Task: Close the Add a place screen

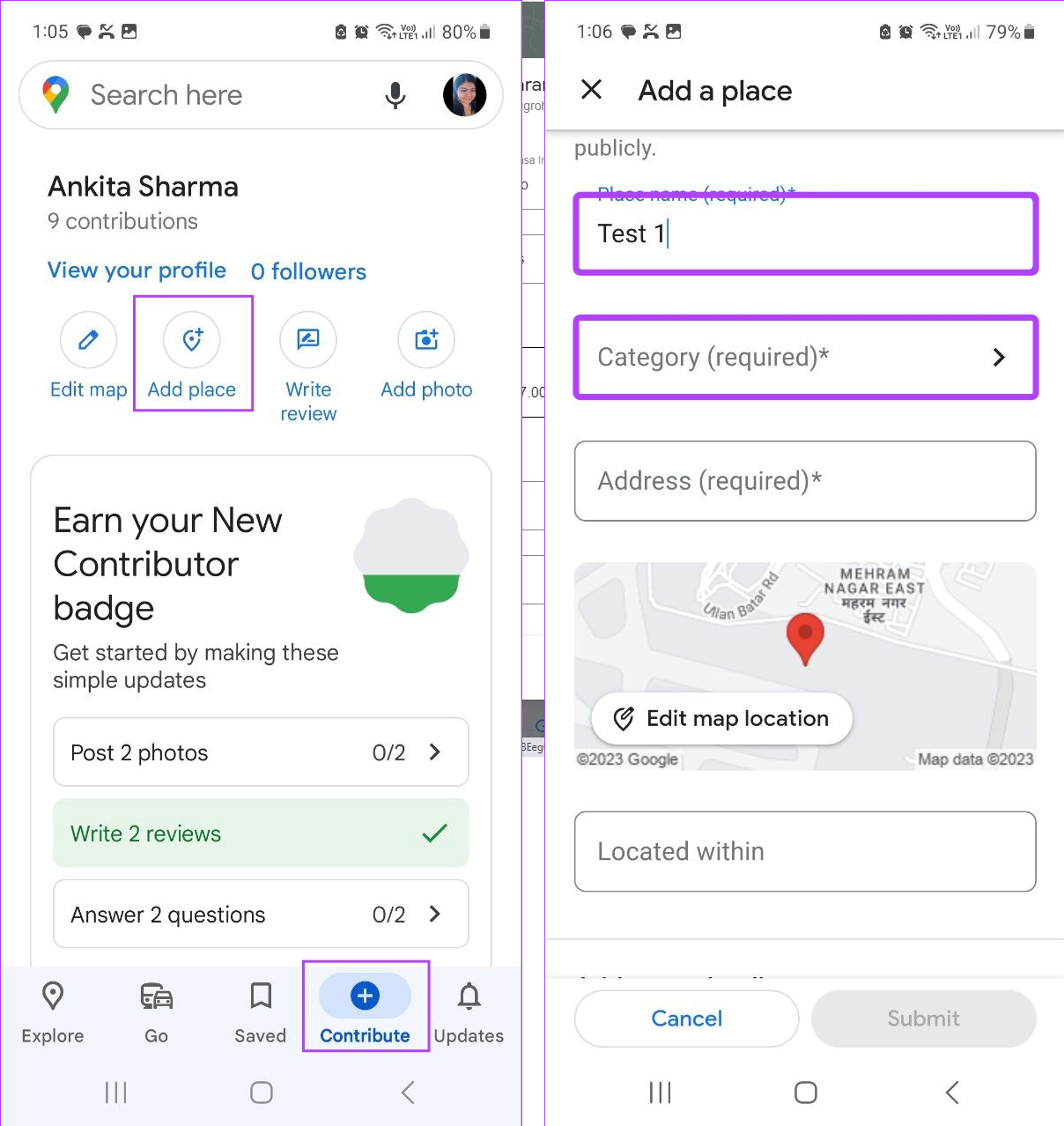Action: [592, 89]
